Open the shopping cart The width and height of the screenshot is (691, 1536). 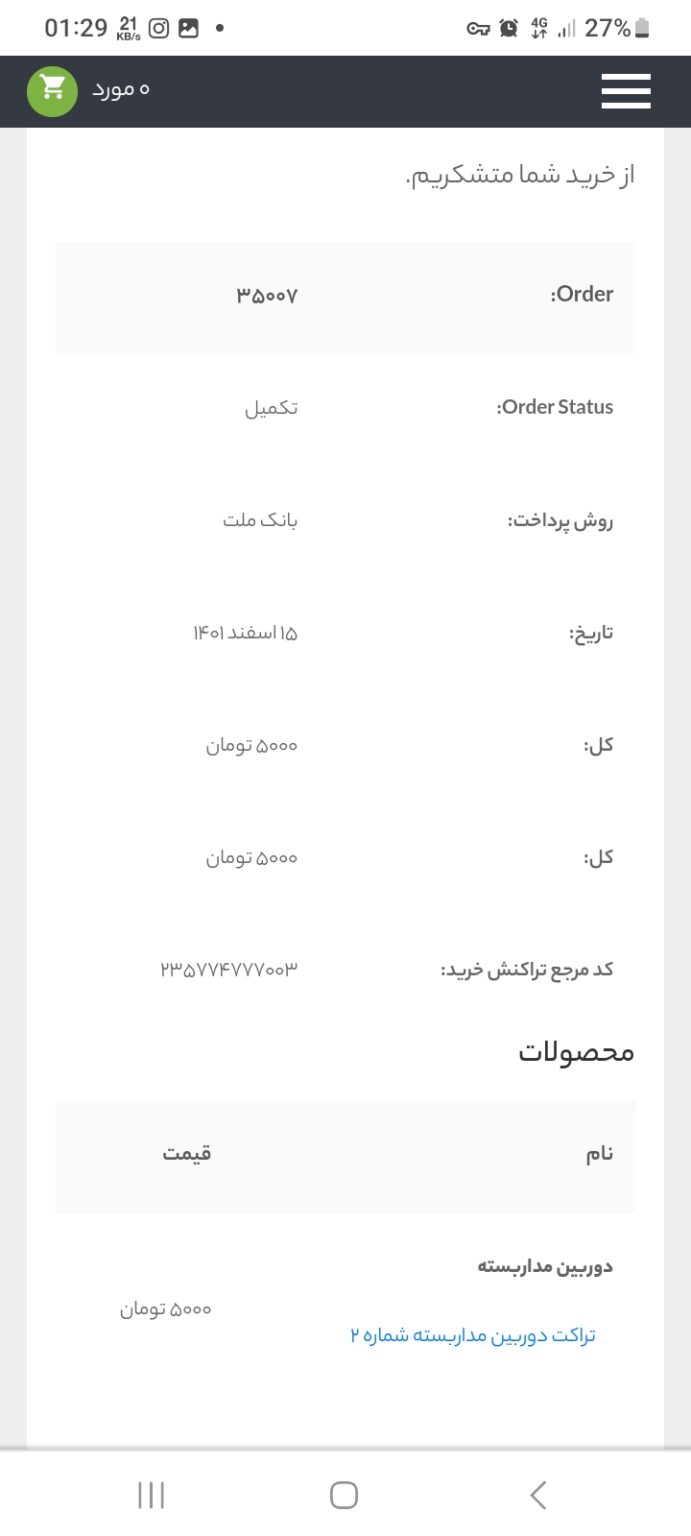pos(52,91)
